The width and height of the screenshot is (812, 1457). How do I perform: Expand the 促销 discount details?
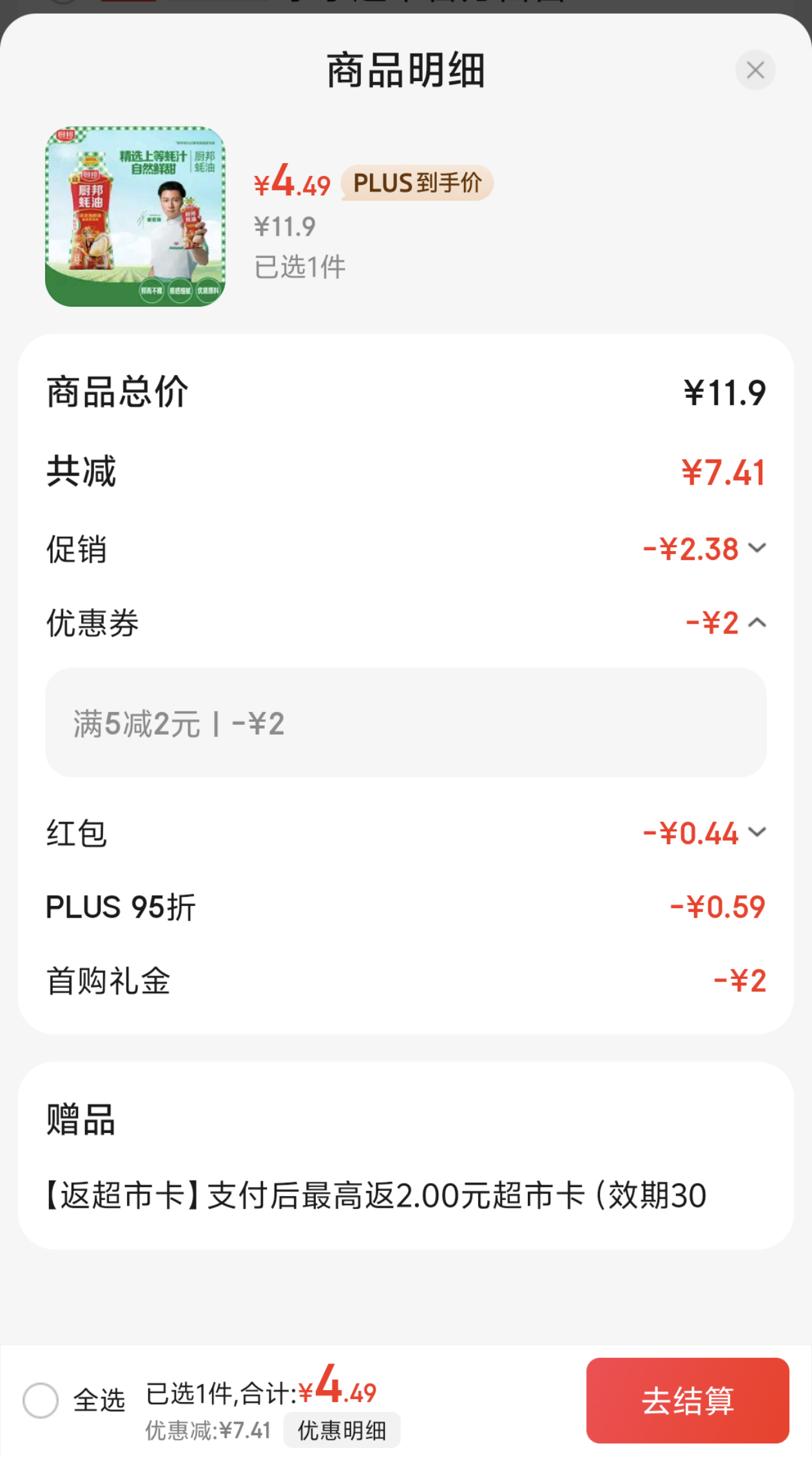coord(757,548)
